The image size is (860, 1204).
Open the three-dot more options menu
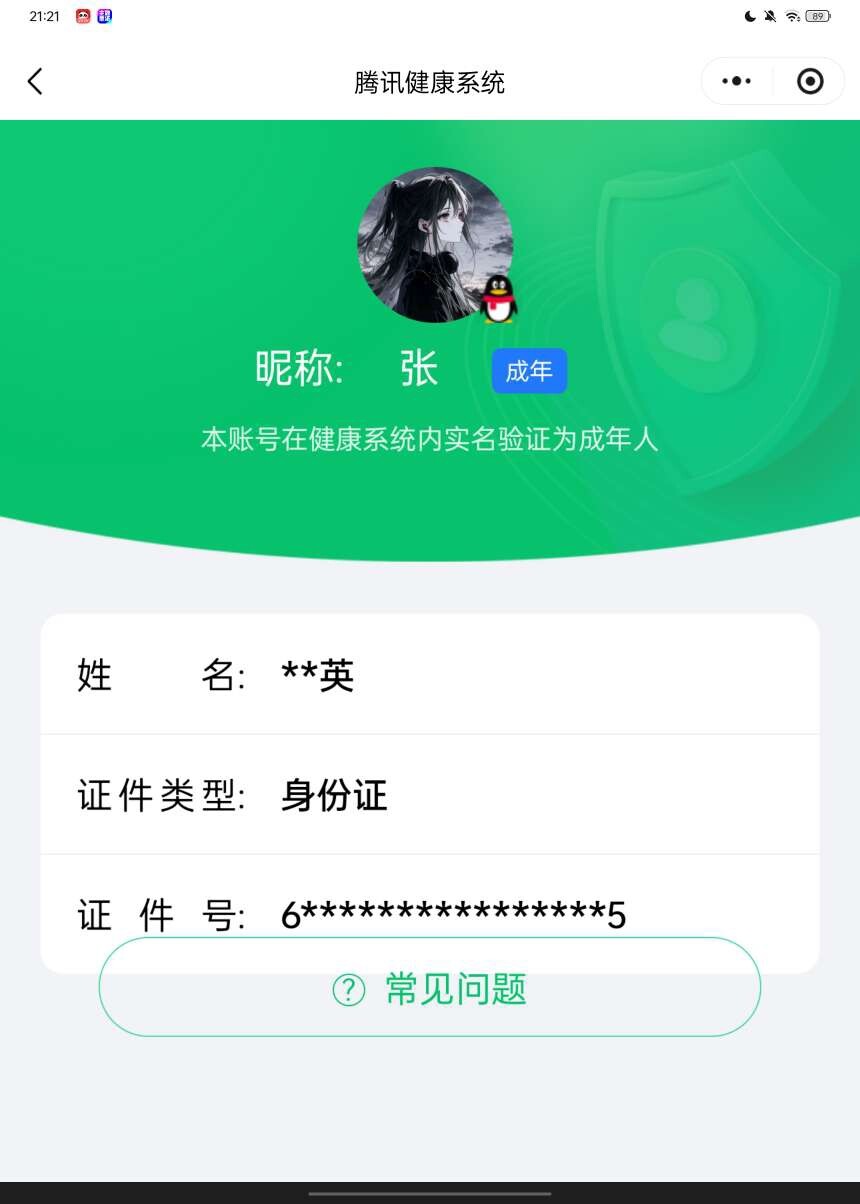(735, 80)
